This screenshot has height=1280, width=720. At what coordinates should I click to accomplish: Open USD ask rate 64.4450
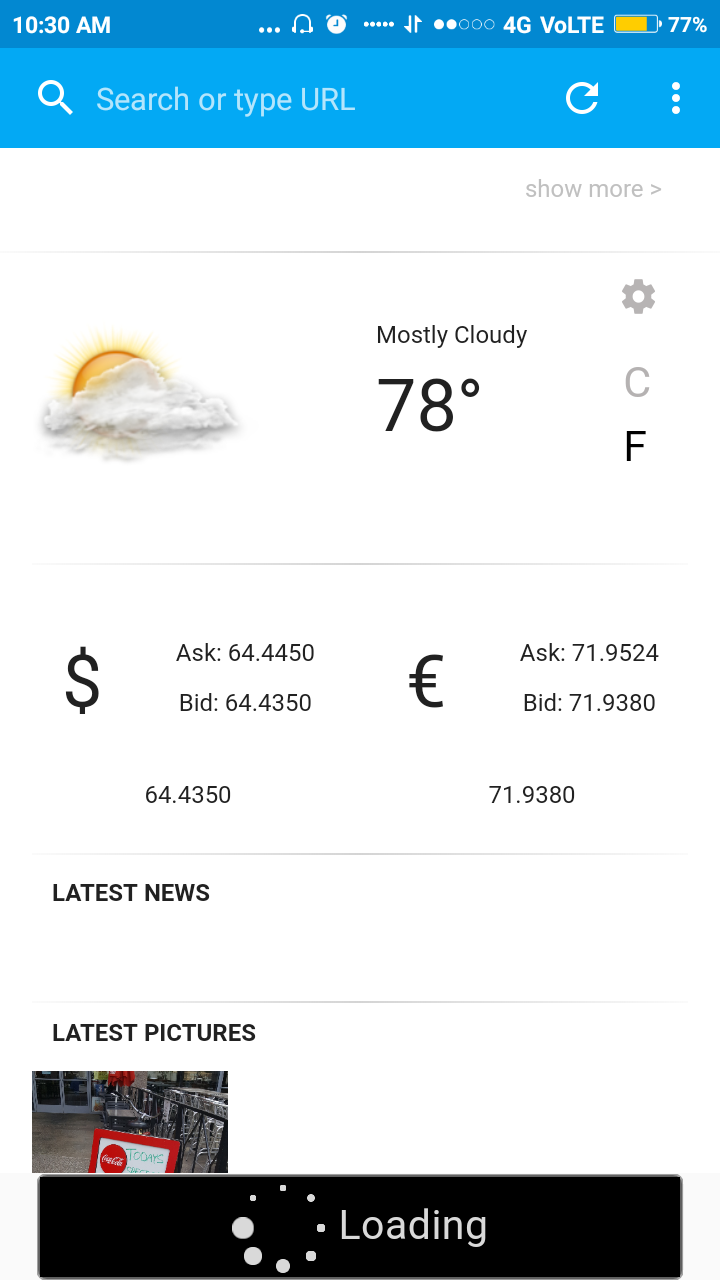tap(245, 652)
